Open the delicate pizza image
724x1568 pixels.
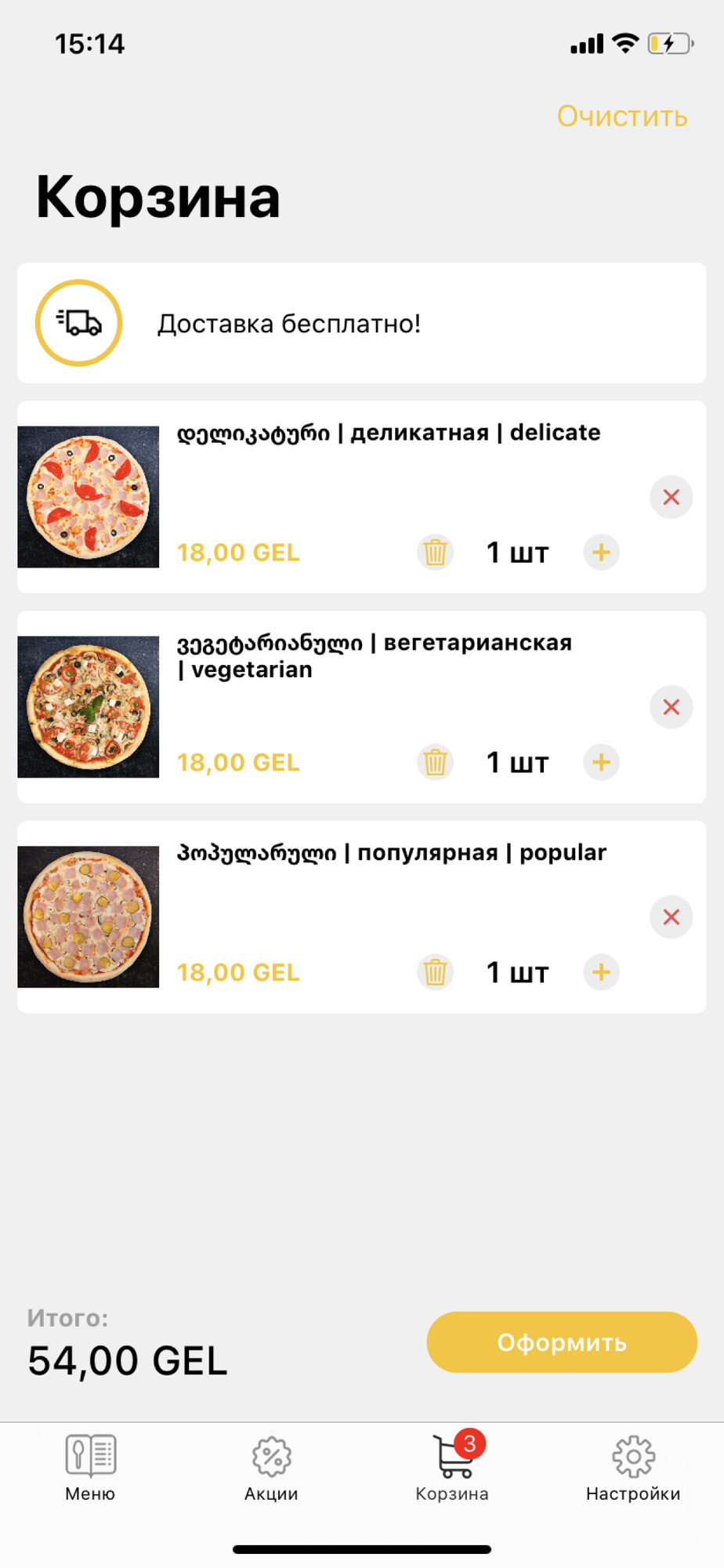pos(89,497)
